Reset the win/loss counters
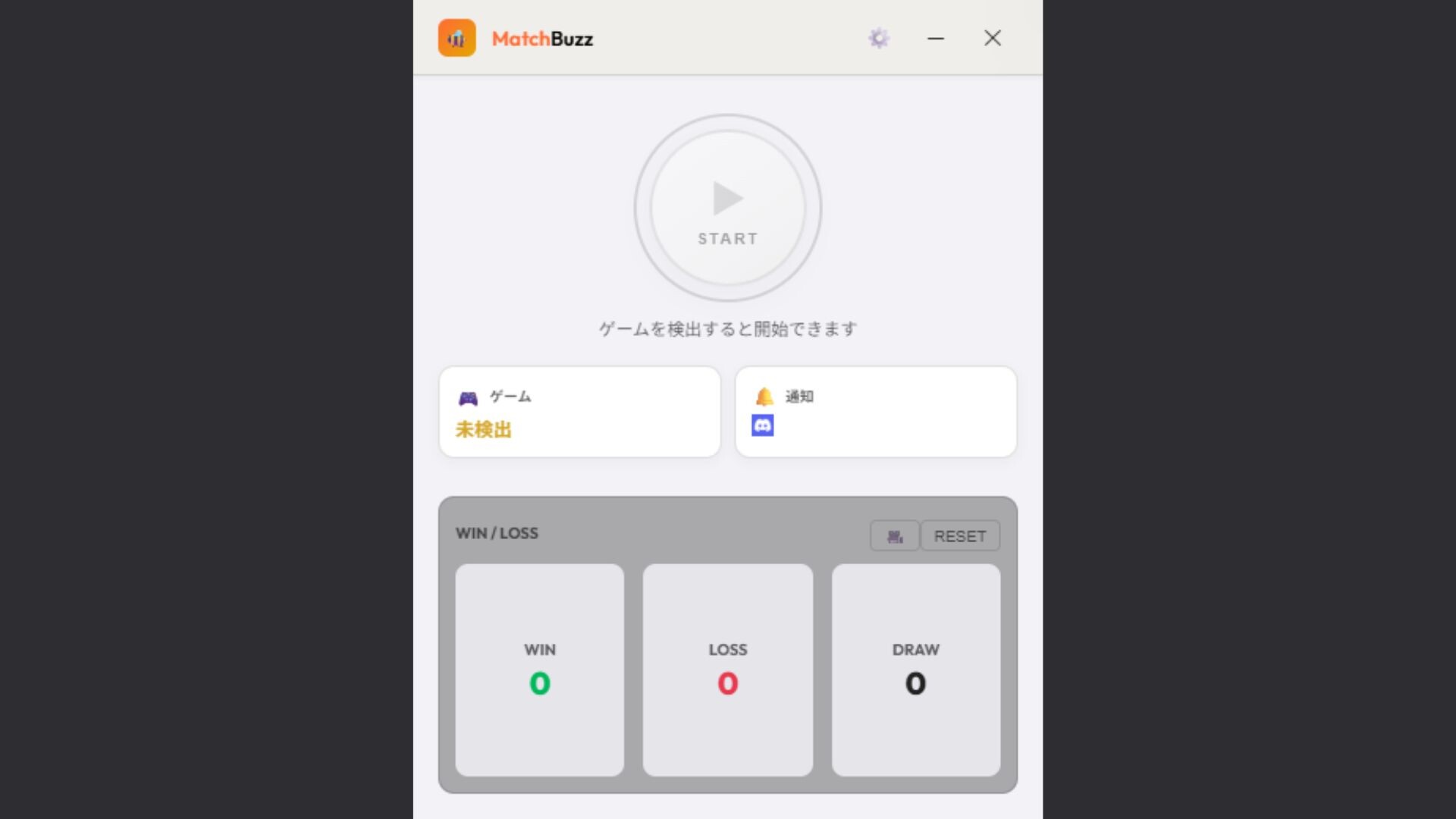 (x=959, y=536)
